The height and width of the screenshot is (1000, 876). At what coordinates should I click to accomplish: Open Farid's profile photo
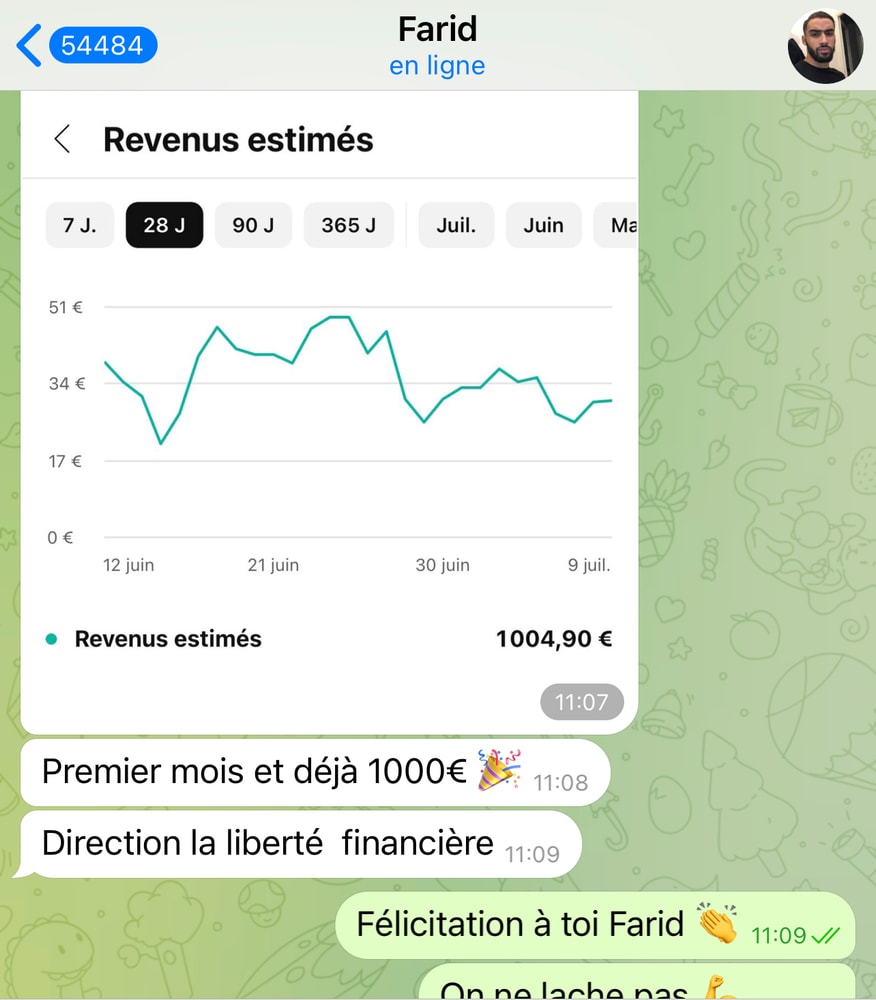[x=826, y=46]
